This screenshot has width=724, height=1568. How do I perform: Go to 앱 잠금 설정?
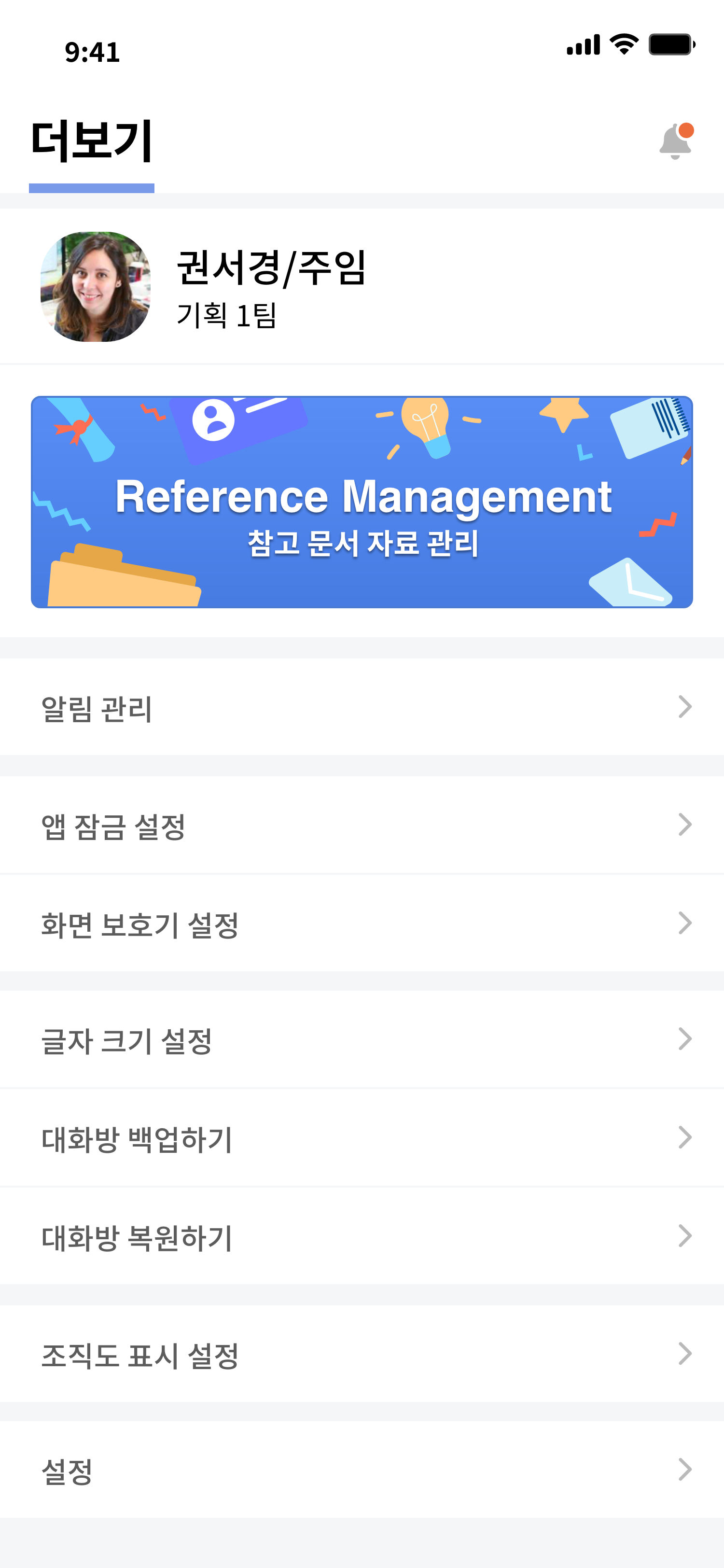pos(362,826)
